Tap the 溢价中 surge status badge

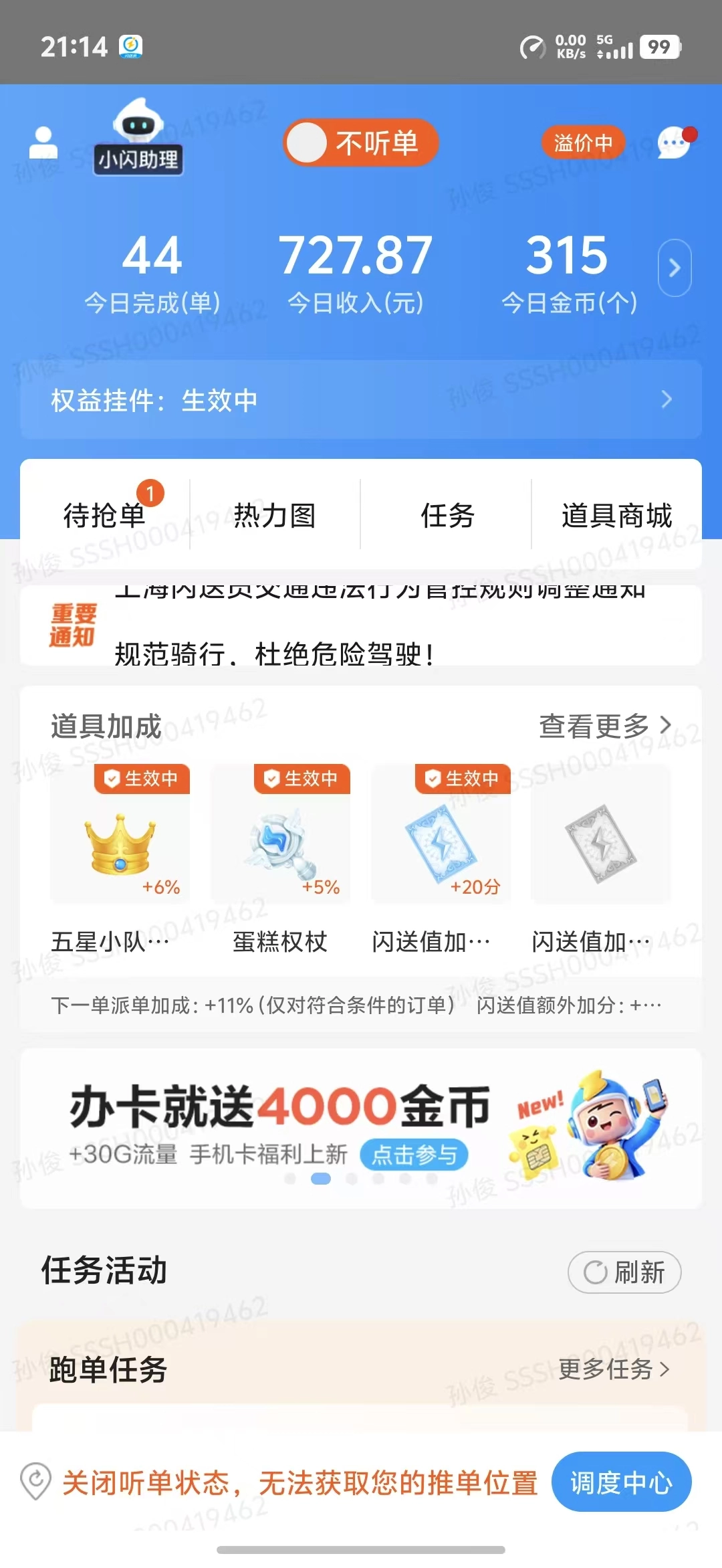583,142
